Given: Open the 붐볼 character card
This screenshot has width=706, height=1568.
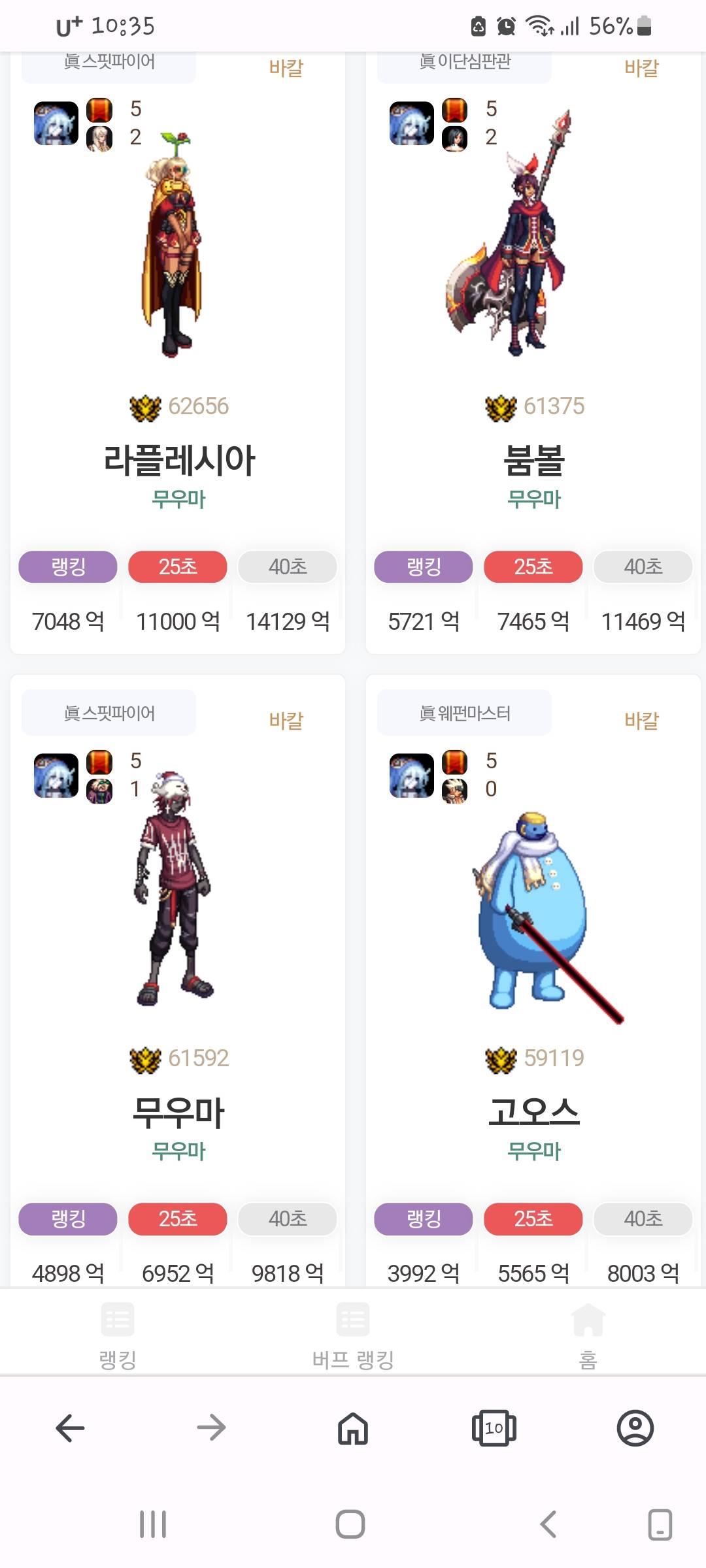Looking at the screenshot, I should tap(533, 459).
